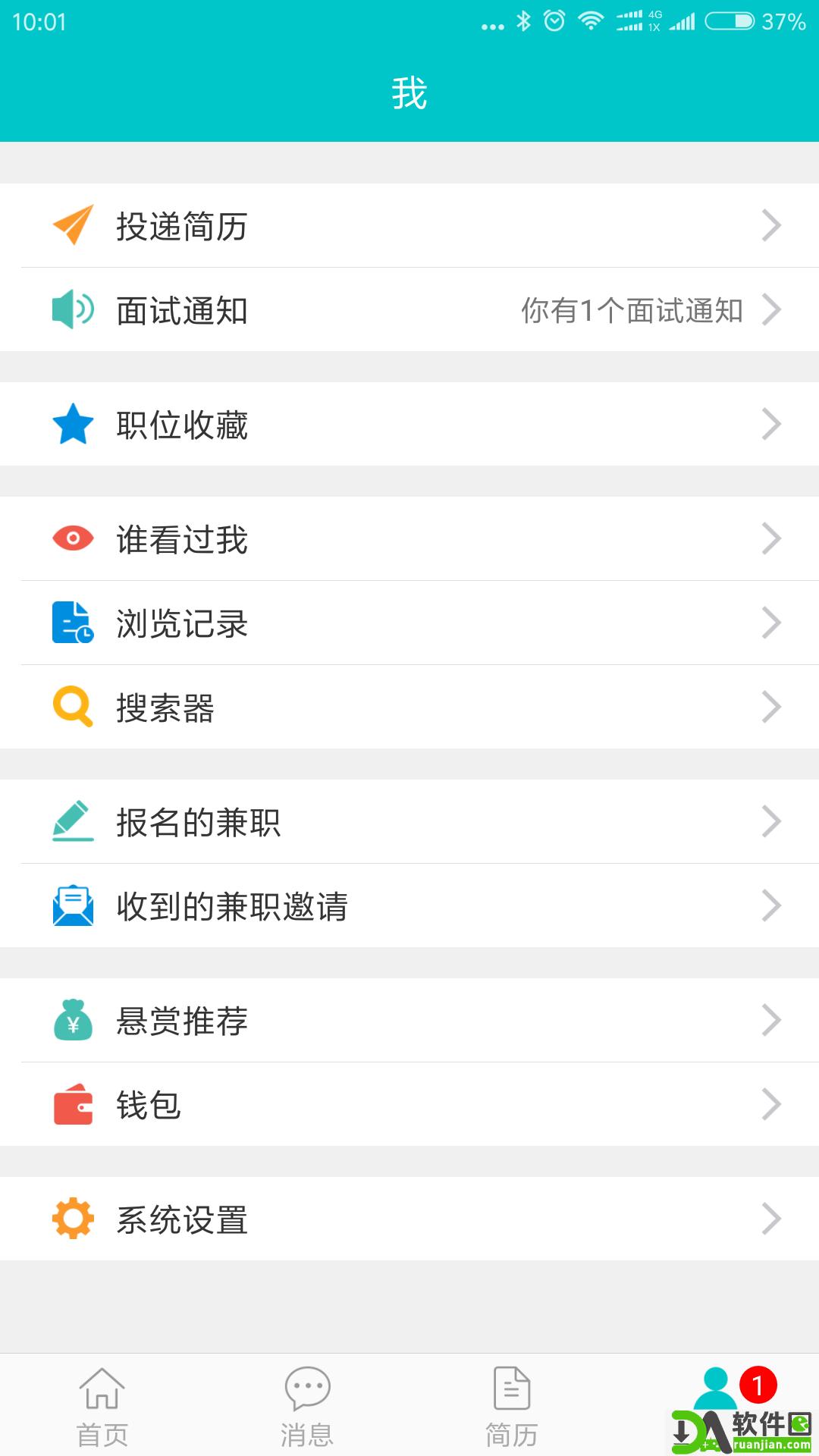The width and height of the screenshot is (819, 1456).
Task: Open 你有1个面试通知 notification text
Action: 632,309
